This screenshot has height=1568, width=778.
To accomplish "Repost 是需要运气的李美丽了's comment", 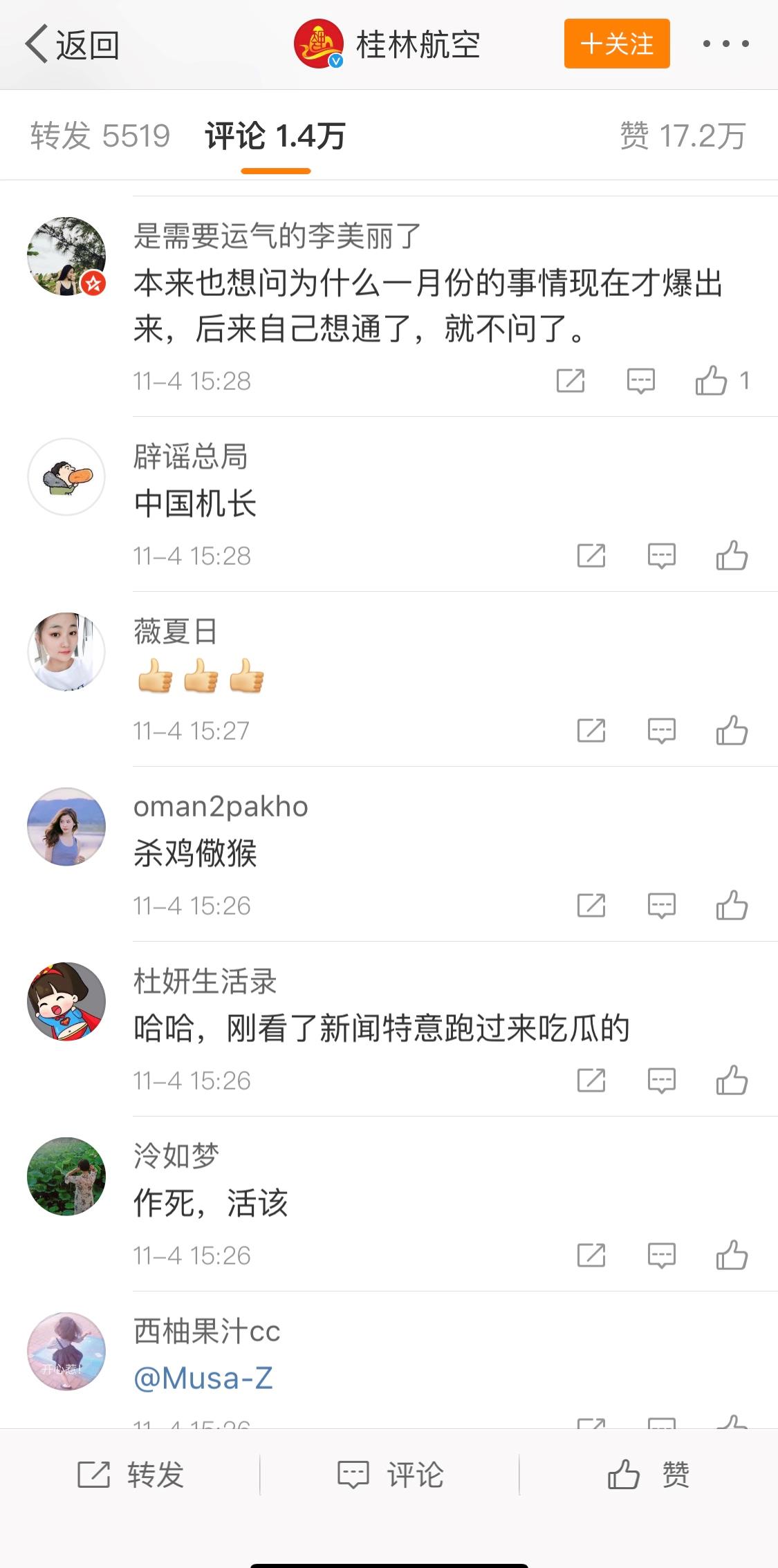I will tap(571, 380).
